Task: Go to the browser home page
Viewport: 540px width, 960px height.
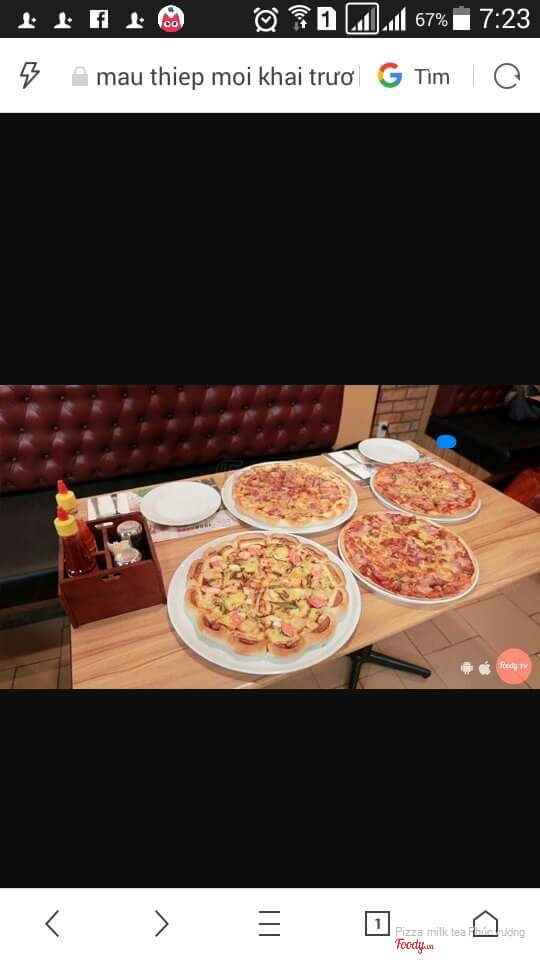Action: coord(486,923)
